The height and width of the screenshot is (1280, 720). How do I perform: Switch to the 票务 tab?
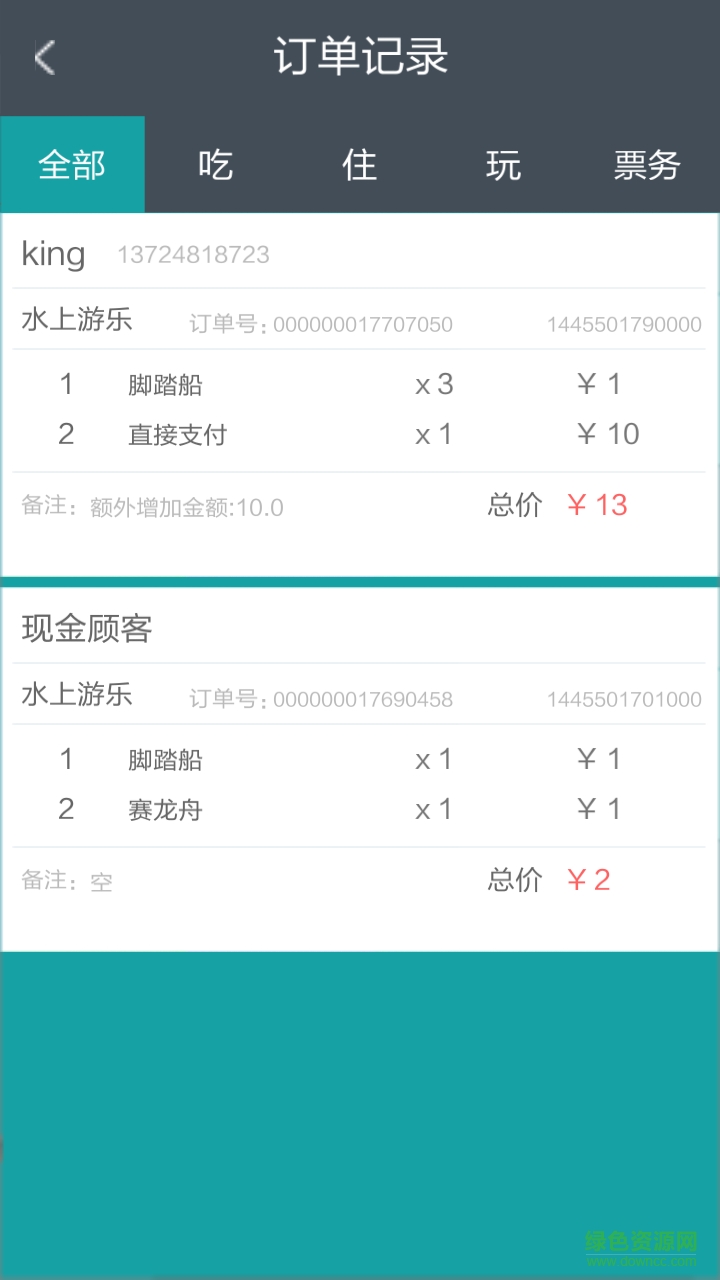(x=648, y=164)
